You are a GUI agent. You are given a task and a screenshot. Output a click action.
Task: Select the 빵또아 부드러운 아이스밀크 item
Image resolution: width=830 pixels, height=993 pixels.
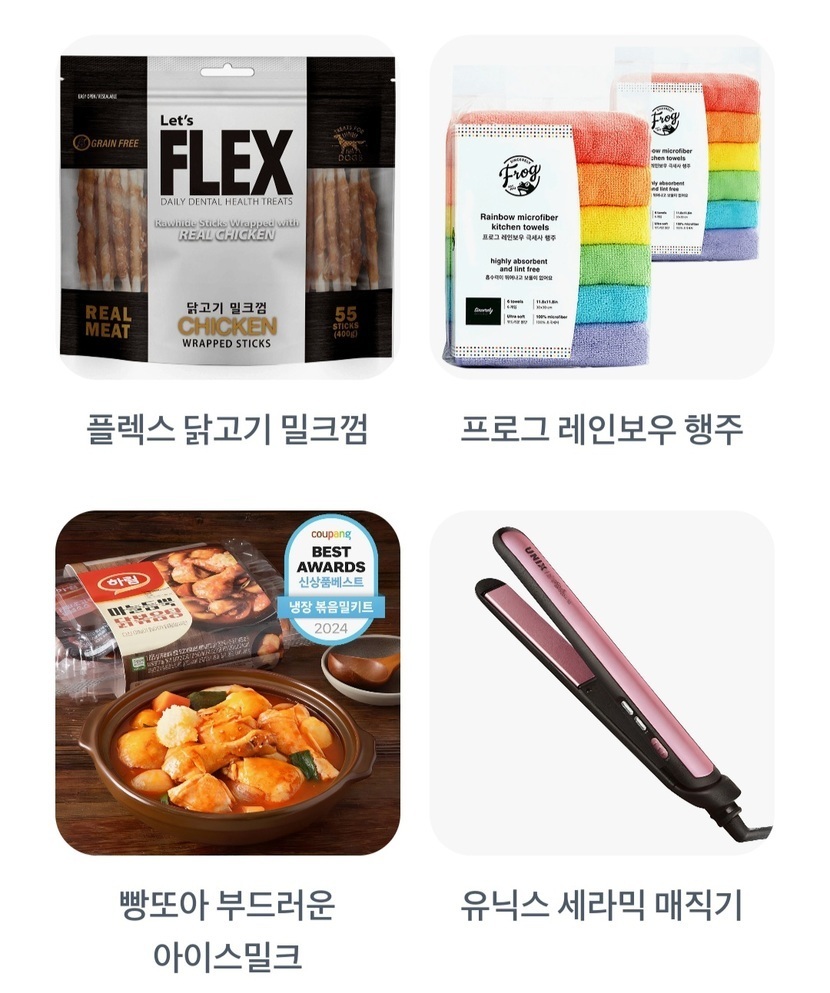227,683
